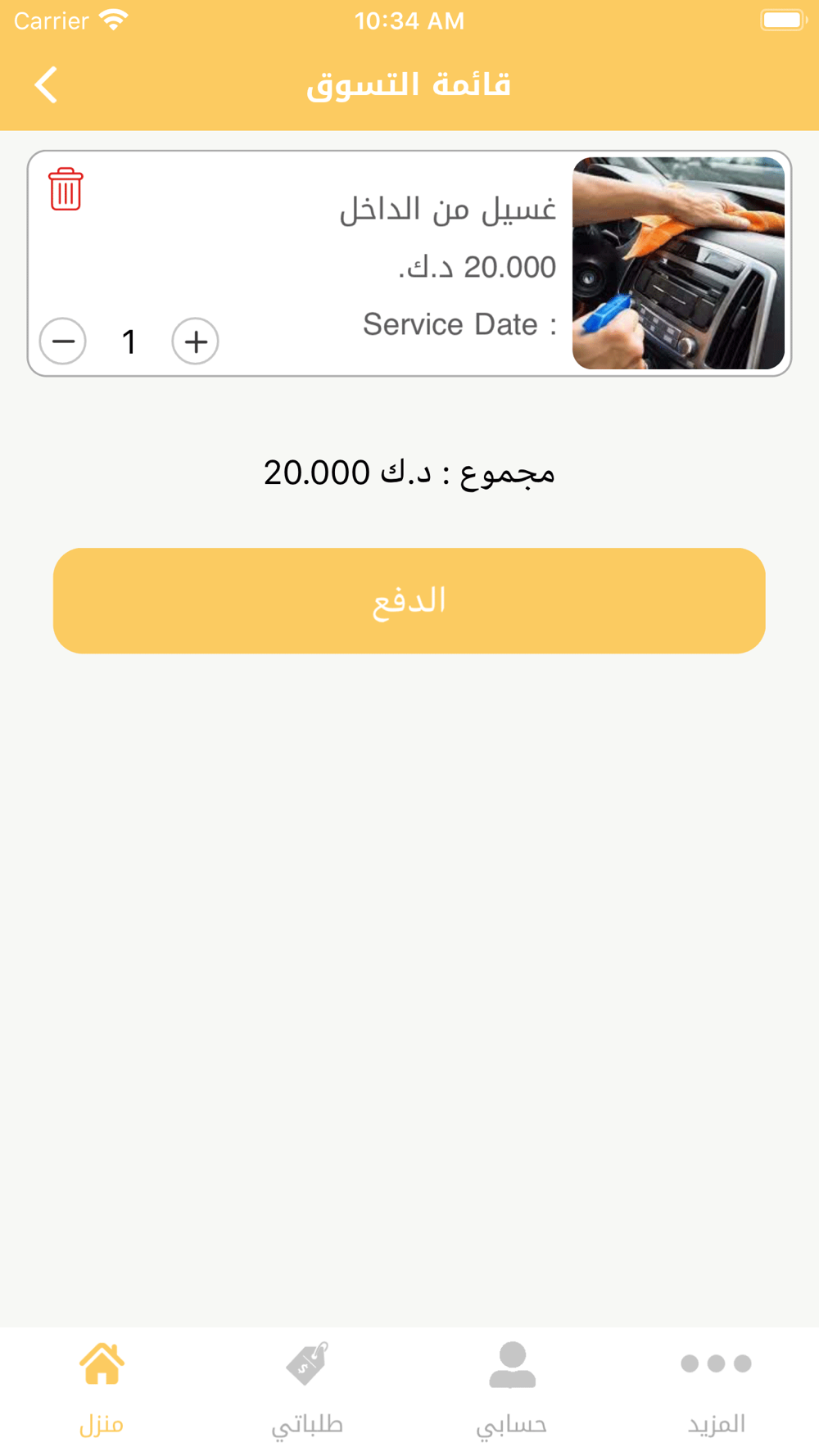
Task: Go to the حسابي account tab
Action: point(512,1389)
